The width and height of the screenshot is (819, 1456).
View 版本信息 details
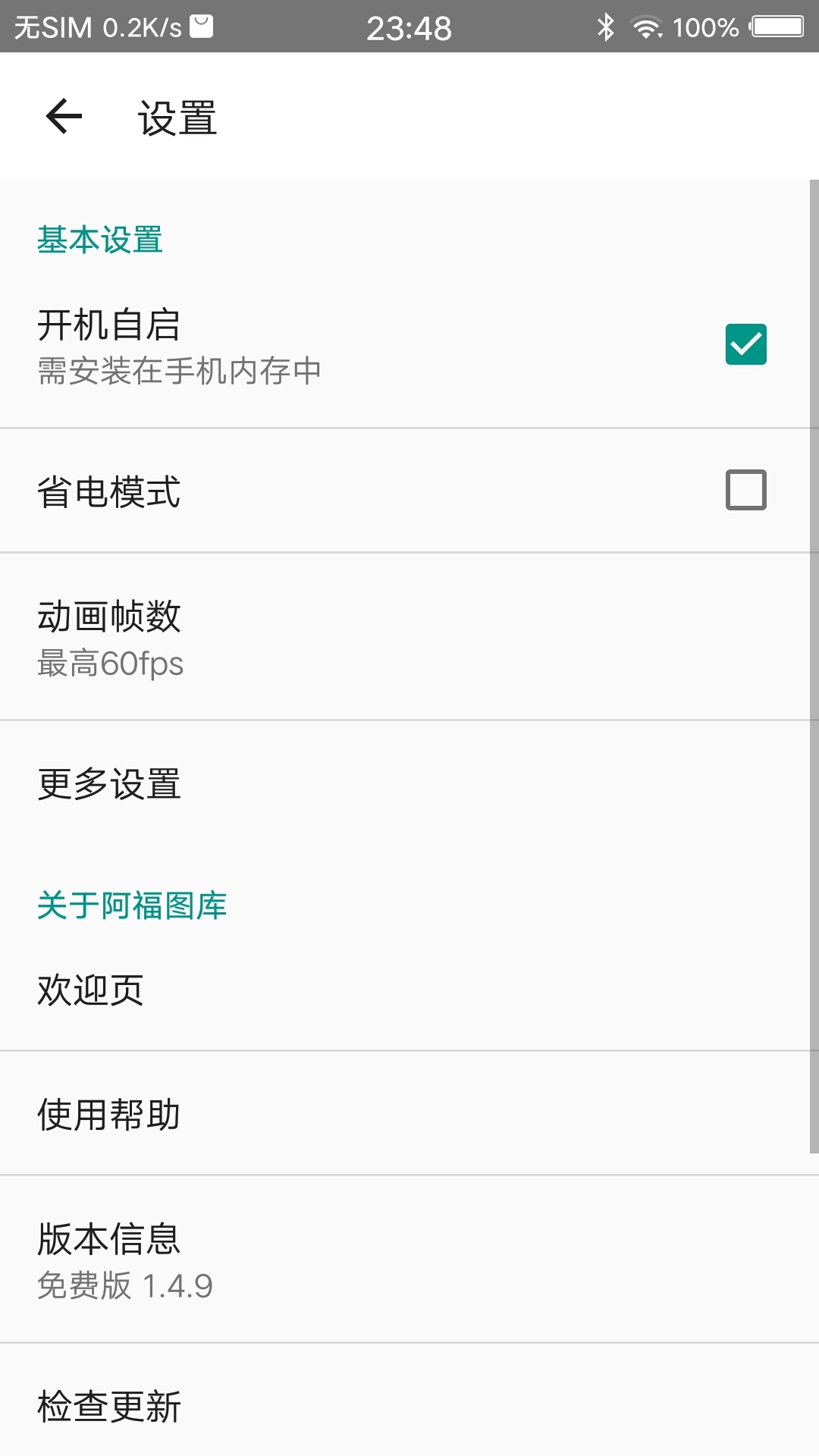point(409,1260)
